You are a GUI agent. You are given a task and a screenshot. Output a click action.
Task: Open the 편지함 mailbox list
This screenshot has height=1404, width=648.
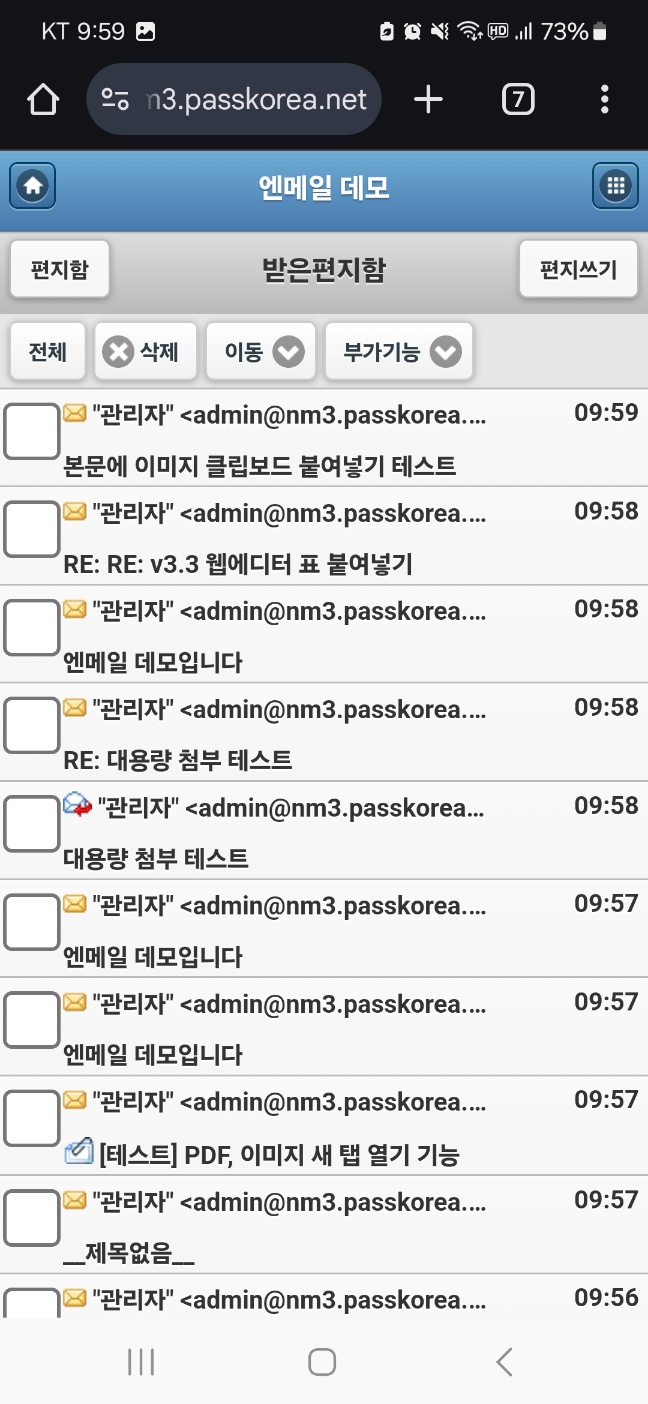click(60, 269)
